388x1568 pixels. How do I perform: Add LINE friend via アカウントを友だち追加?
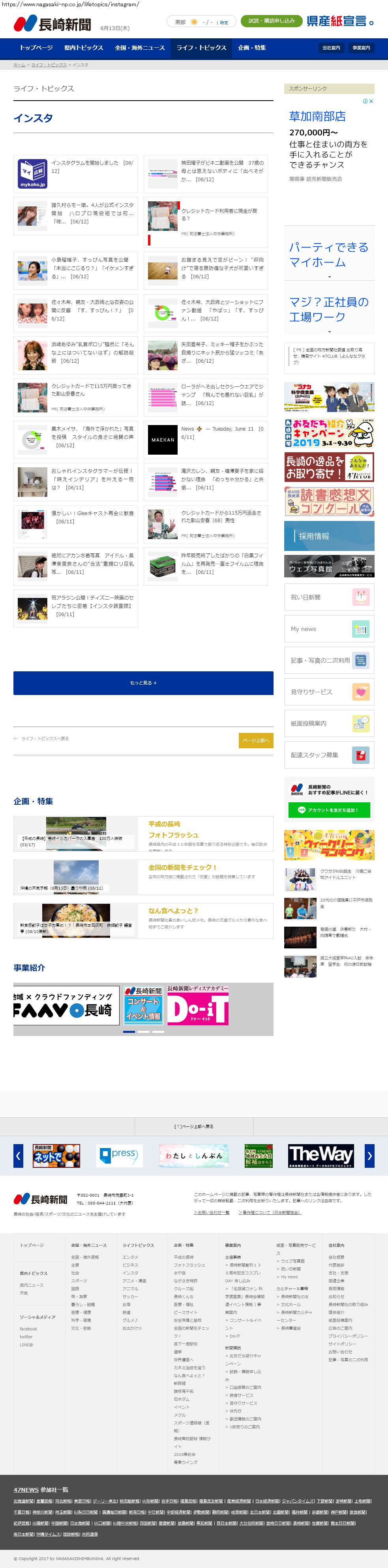[329, 810]
